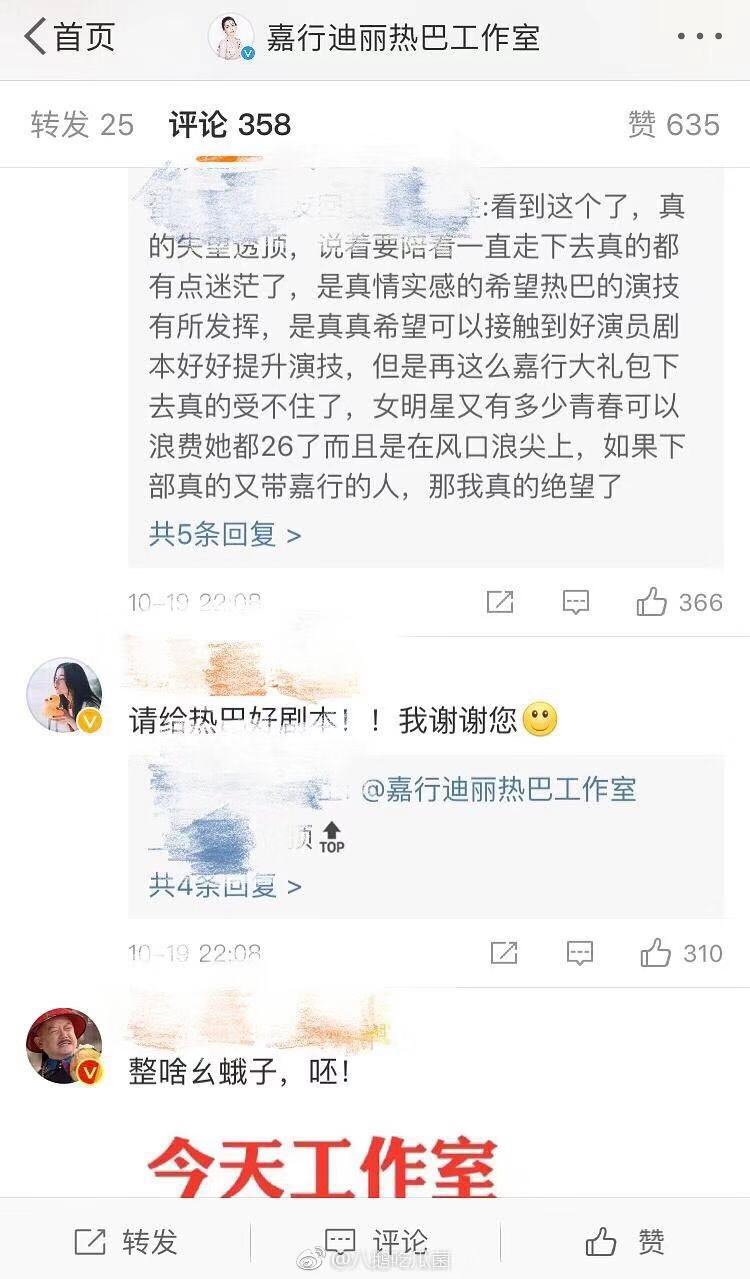Switch to the 赞 635 tab
750x1279 pixels.
tap(673, 124)
